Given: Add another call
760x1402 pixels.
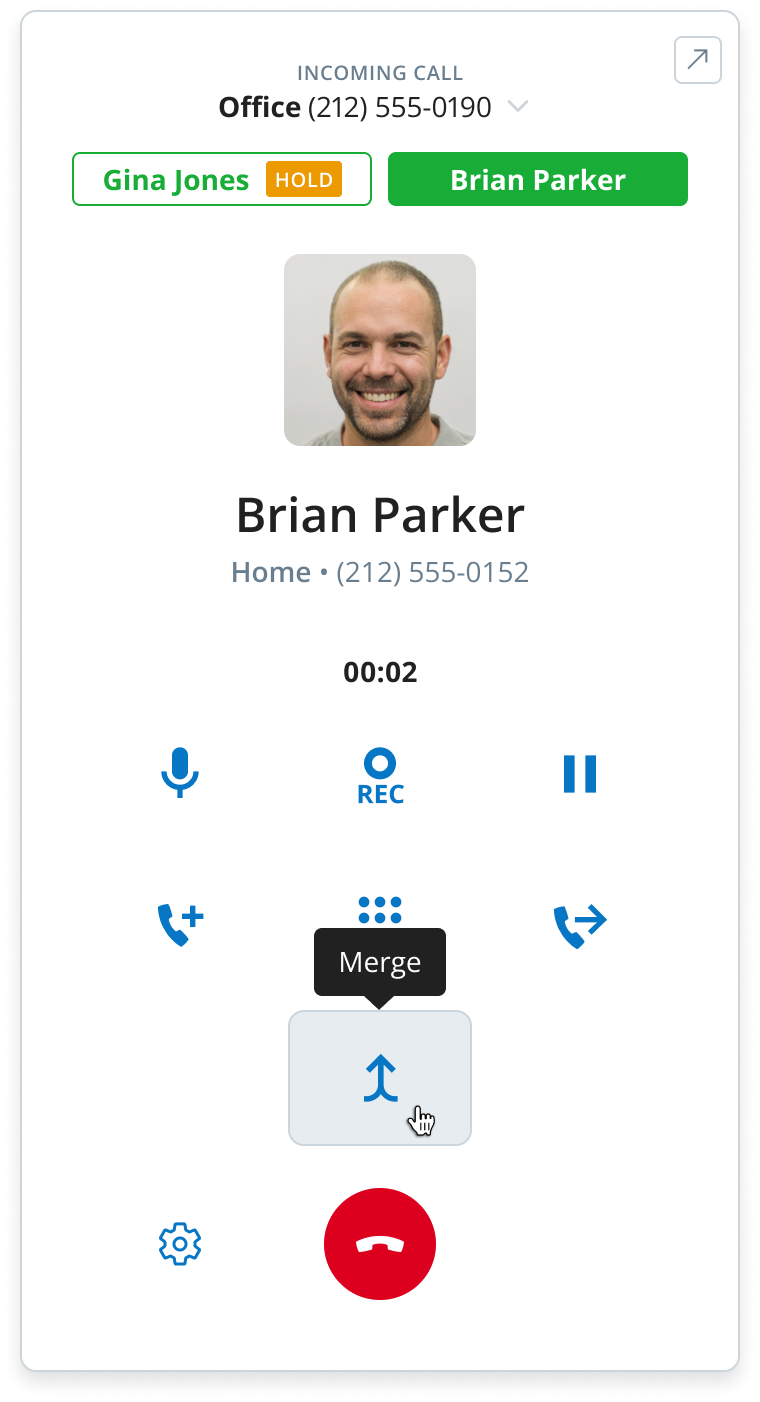Looking at the screenshot, I should coord(180,924).
